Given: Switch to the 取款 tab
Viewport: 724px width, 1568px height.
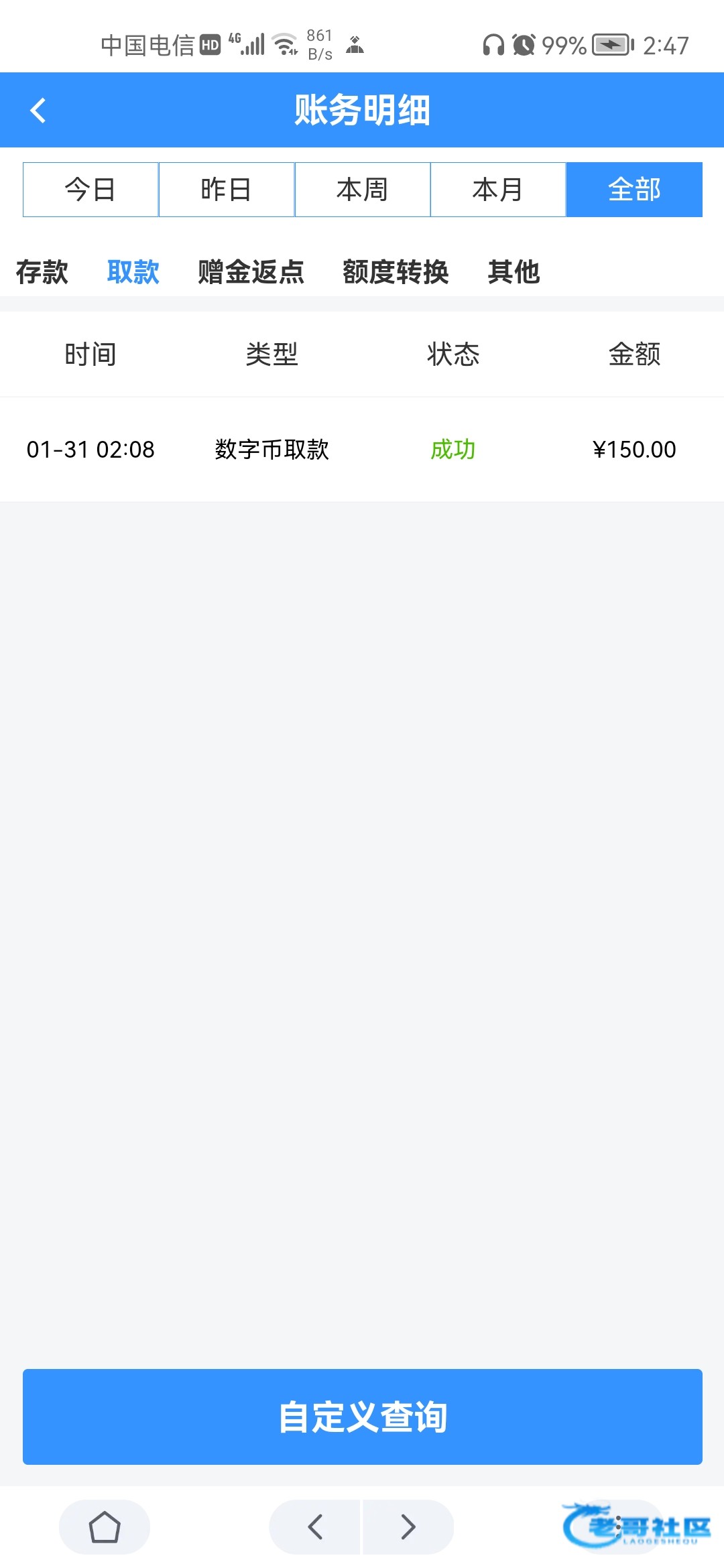Looking at the screenshot, I should pos(133,272).
